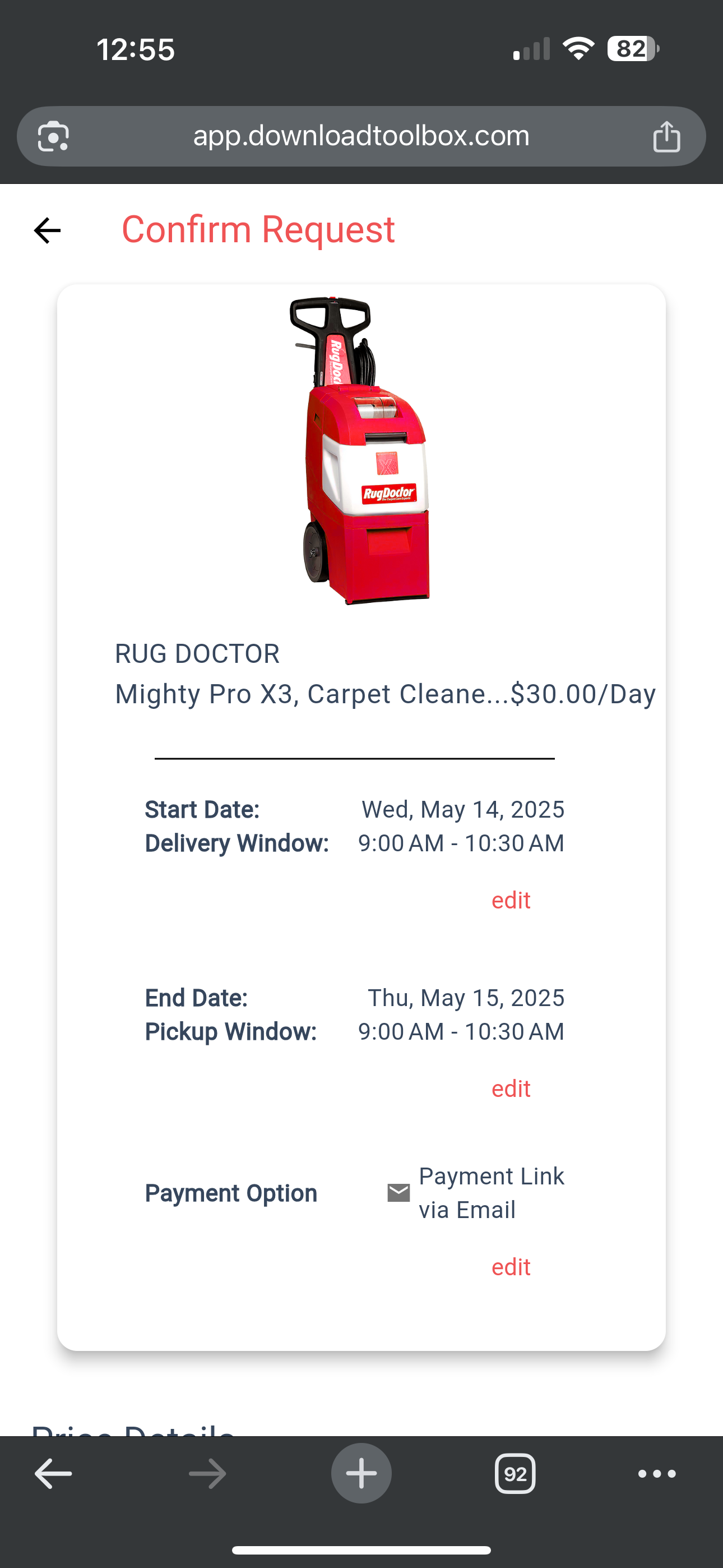This screenshot has height=1568, width=723.
Task: Tap the address bar showing app.downloadtoolbox.com
Action: (361, 136)
